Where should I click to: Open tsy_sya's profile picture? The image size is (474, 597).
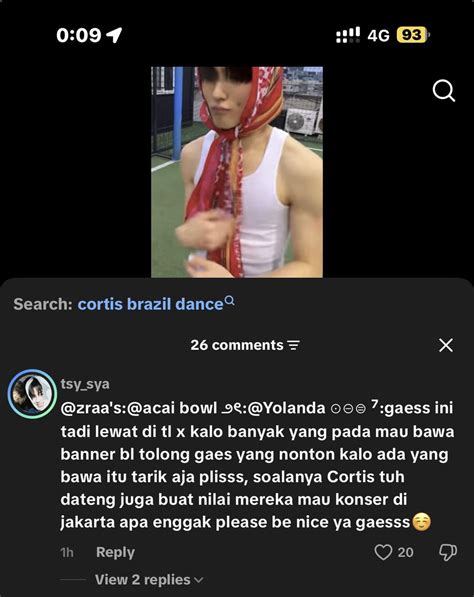pos(32,394)
